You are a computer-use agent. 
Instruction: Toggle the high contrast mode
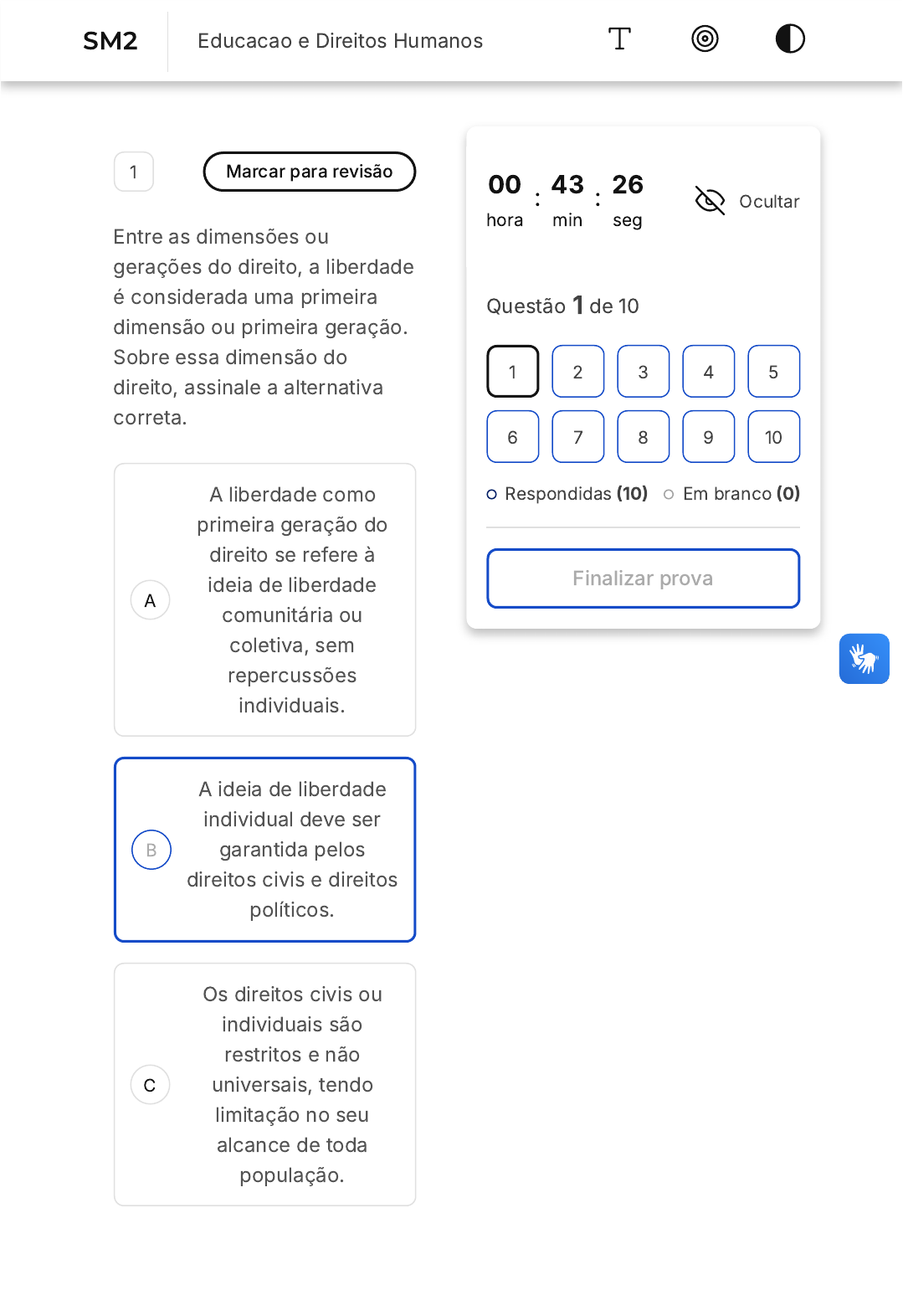click(790, 39)
